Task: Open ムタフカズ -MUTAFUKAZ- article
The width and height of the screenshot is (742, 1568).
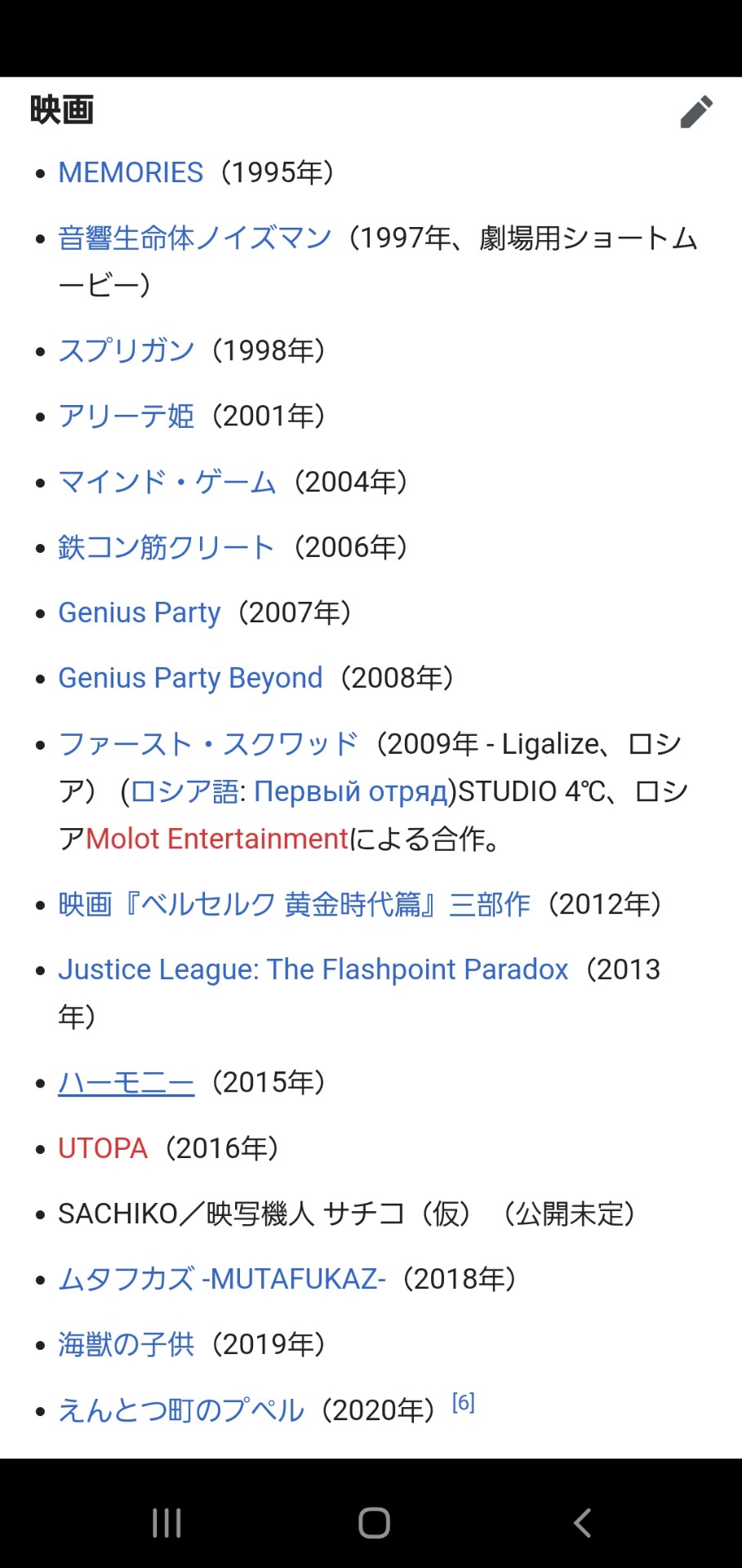Action: (x=222, y=1279)
